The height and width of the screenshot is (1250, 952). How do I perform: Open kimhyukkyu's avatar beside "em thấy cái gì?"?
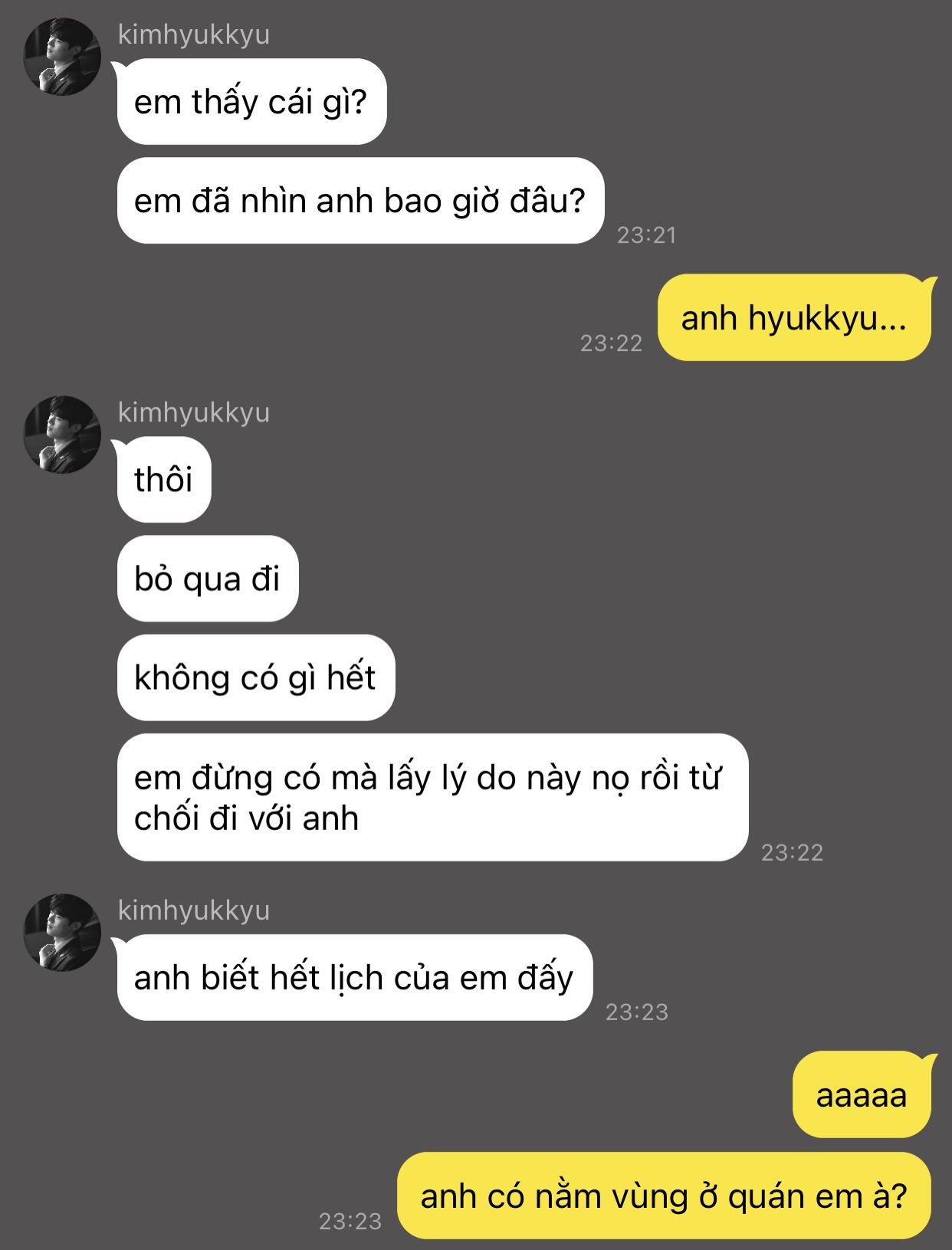coord(62,57)
